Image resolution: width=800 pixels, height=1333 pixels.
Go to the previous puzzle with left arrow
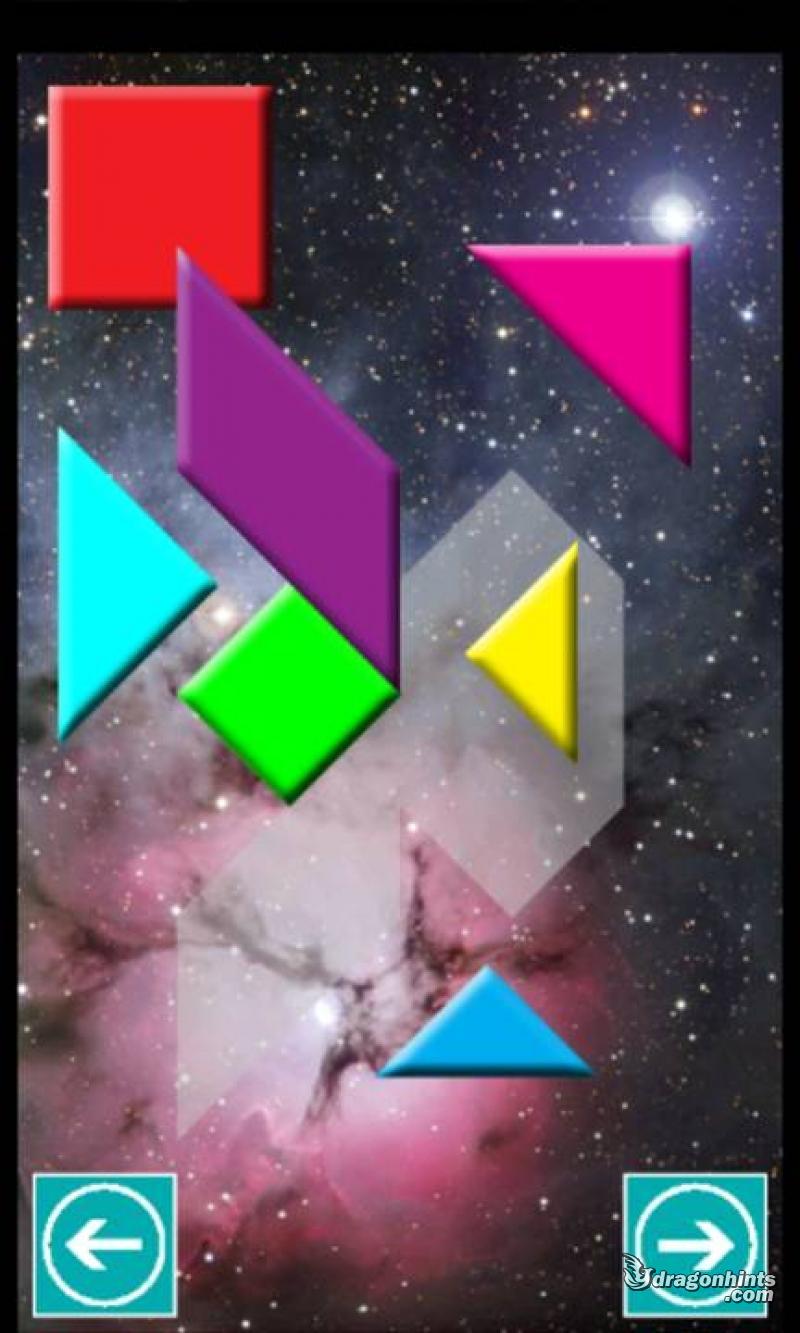[x=105, y=1245]
